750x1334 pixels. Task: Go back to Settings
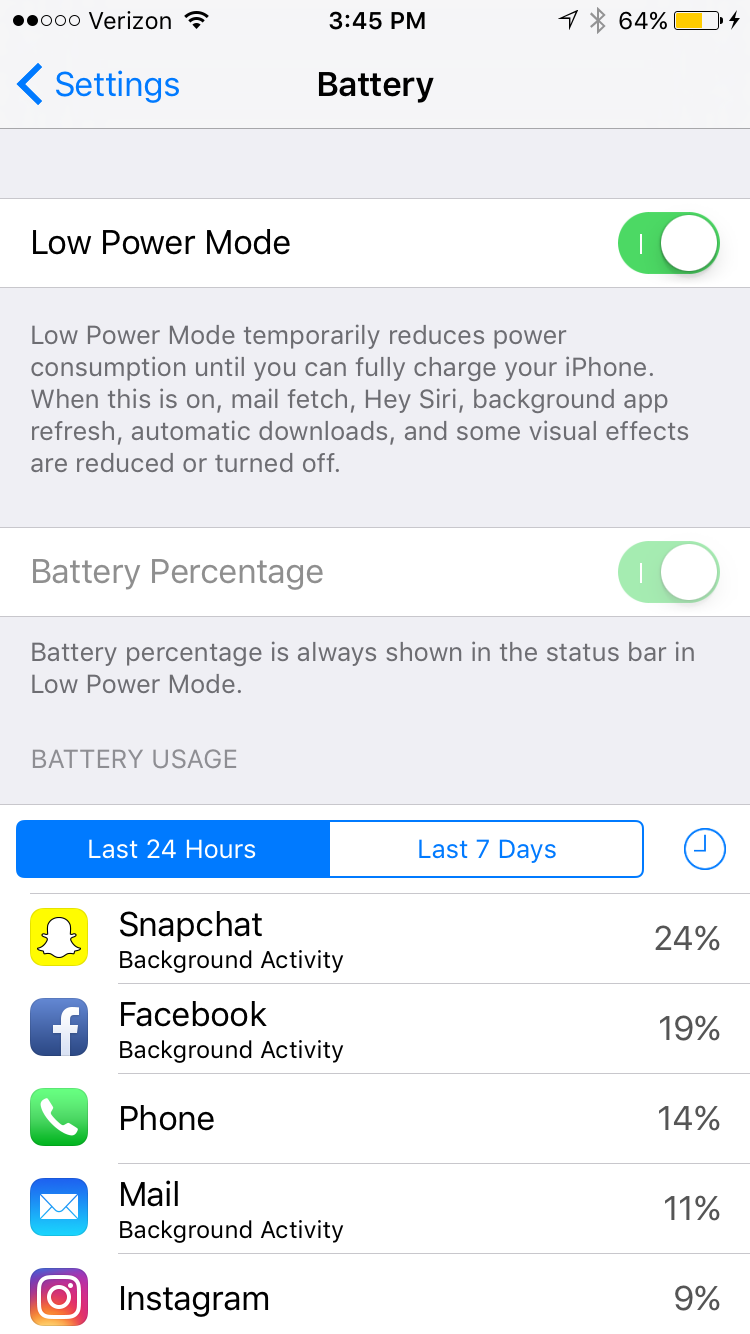98,85
